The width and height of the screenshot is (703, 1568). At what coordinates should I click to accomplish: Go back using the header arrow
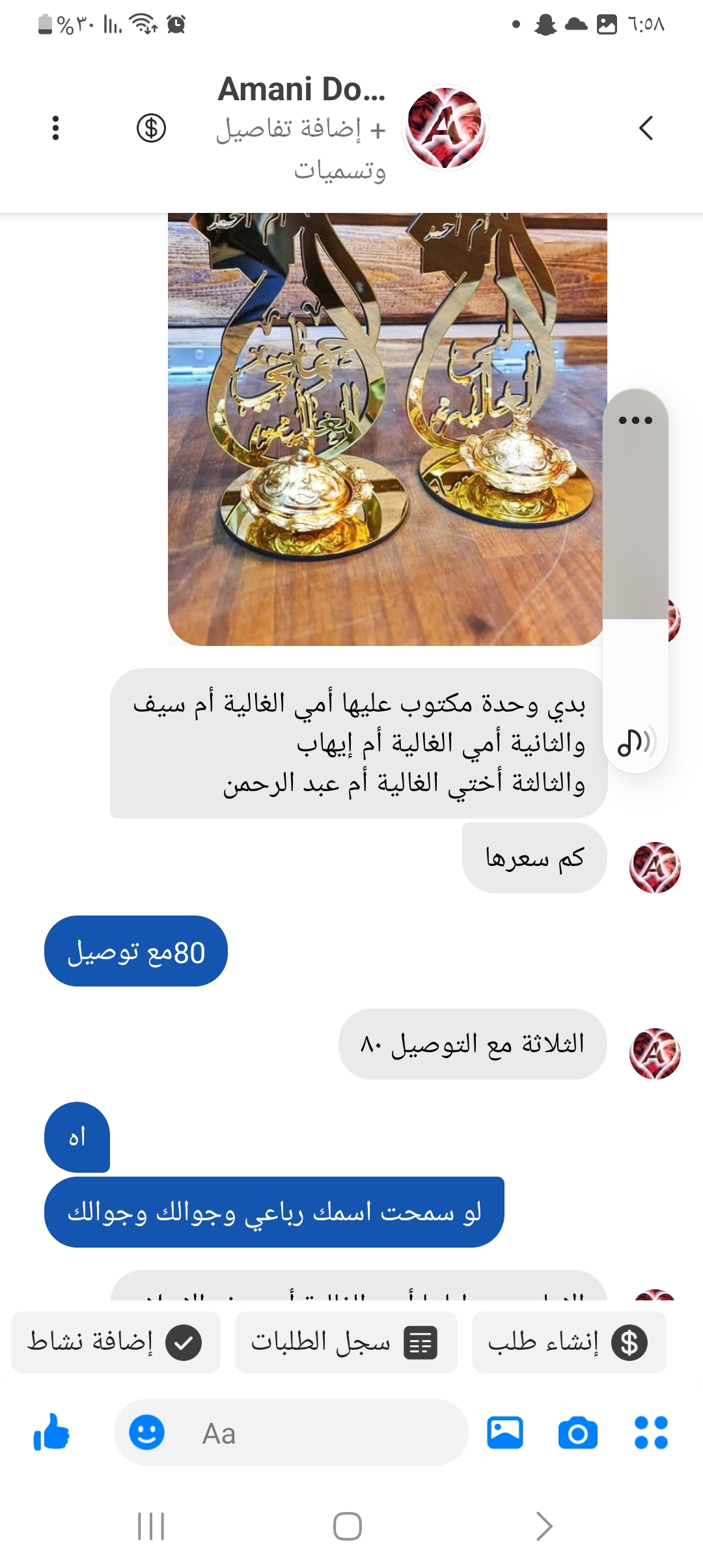[646, 128]
